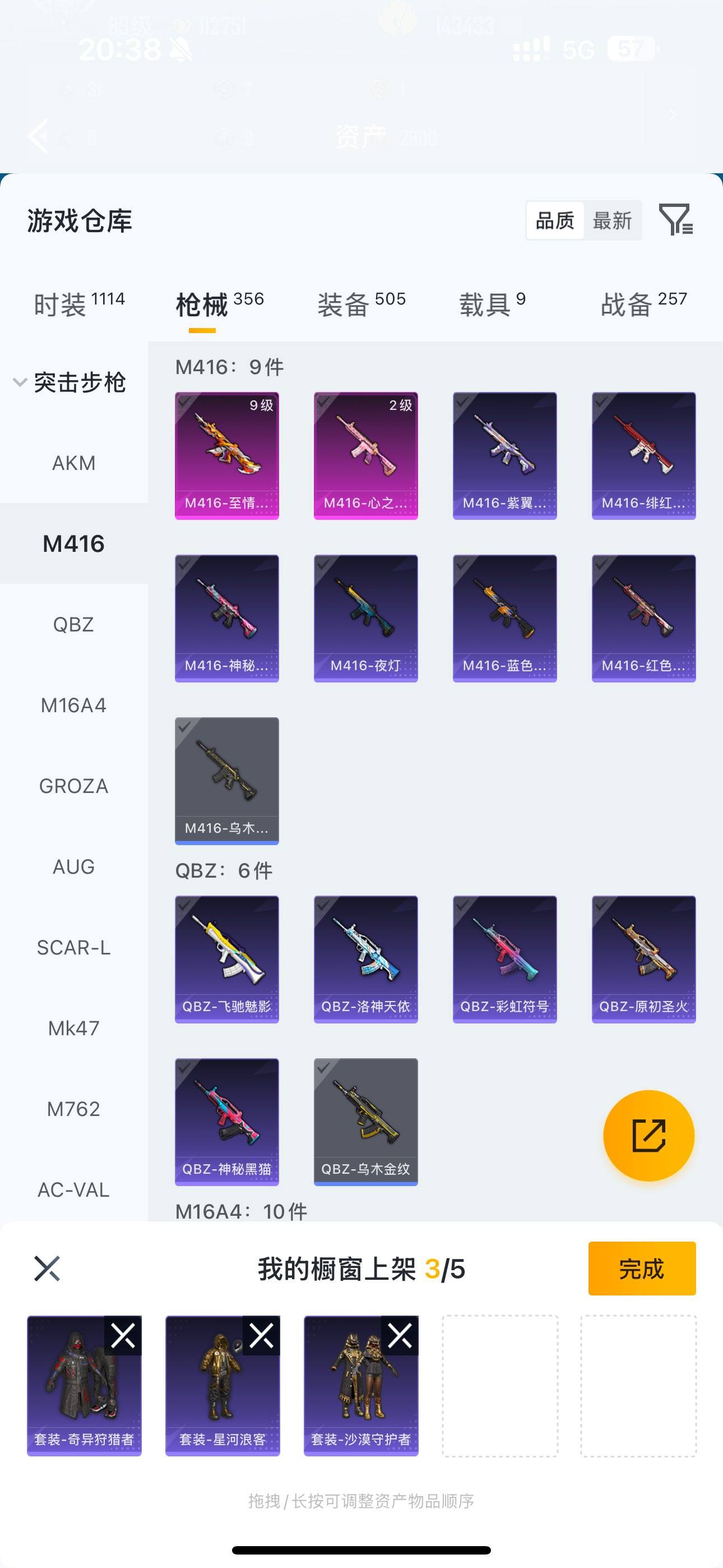Screen dimensions: 723x1568
Task: Switch to the 时装 tab
Action: coord(79,304)
